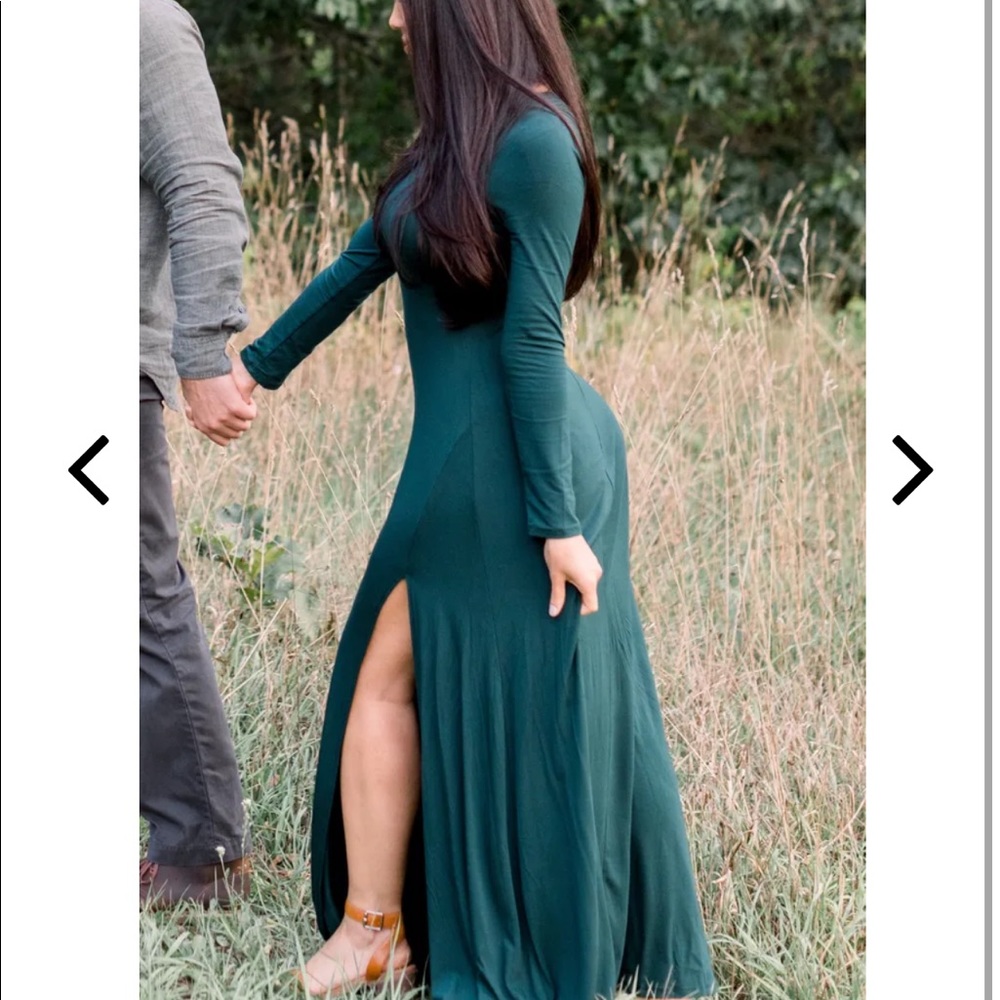Open the green dress photo

[502, 500]
